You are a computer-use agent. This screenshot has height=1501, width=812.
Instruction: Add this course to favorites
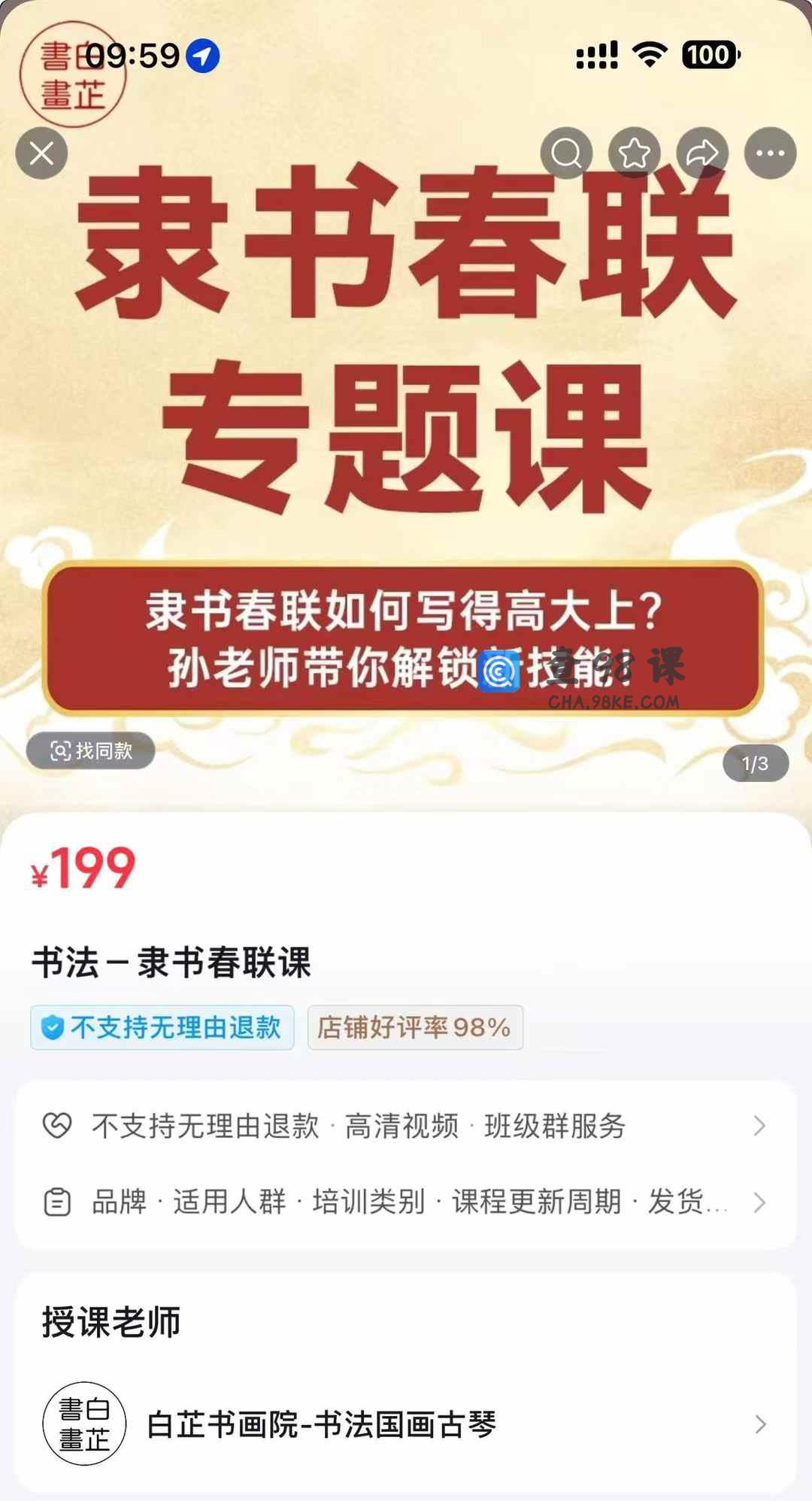634,153
